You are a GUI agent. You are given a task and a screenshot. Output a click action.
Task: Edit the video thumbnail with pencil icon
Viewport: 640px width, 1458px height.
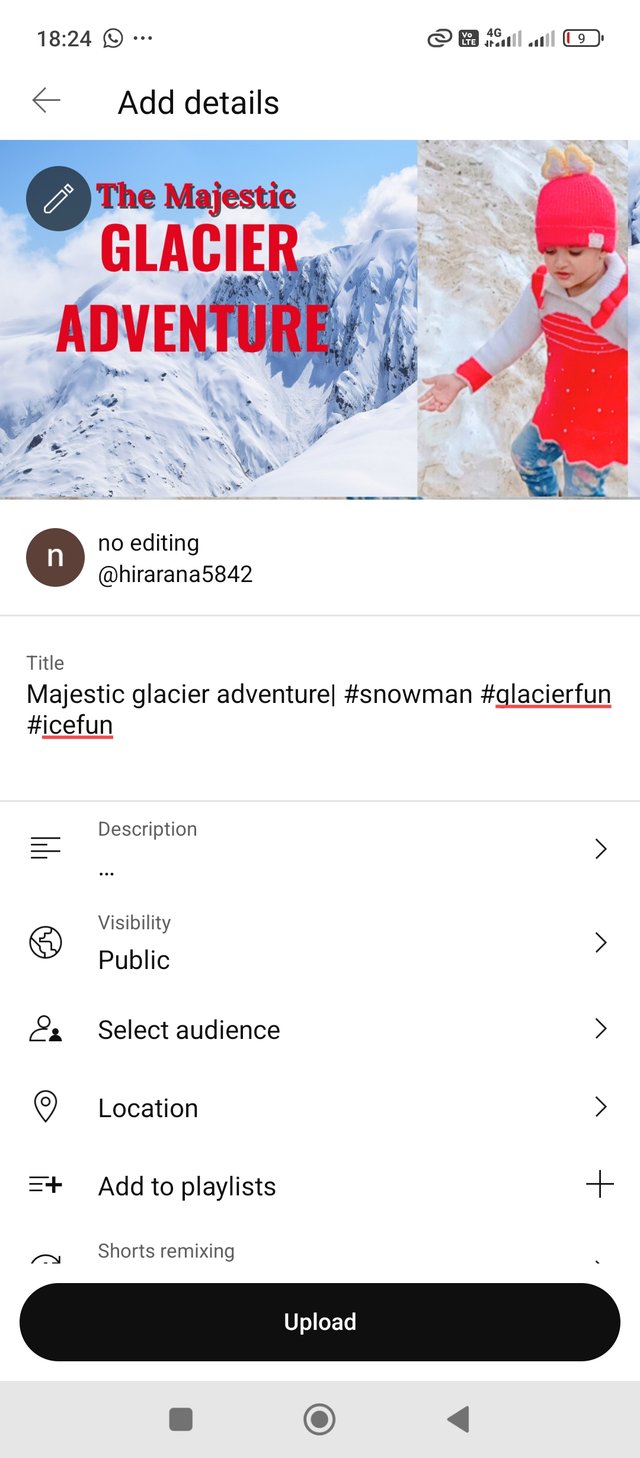59,199
